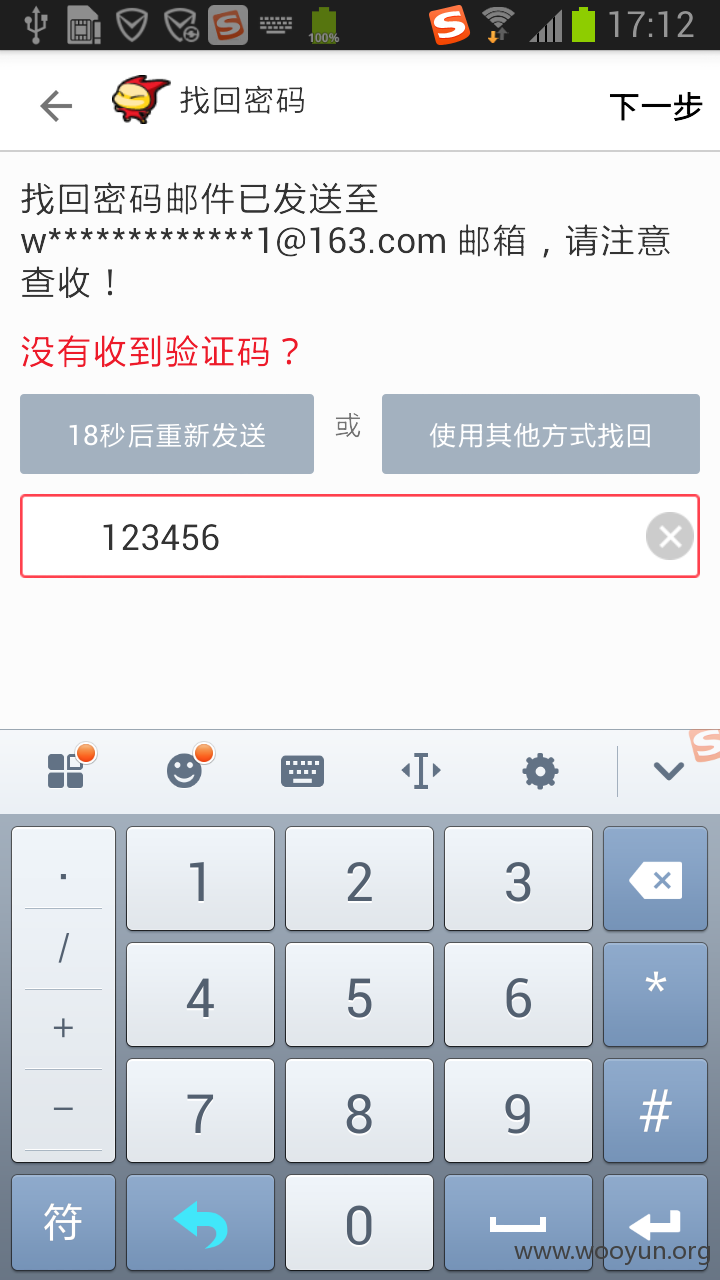This screenshot has width=720, height=1280.
Task: Open the cursor move tool
Action: point(421,771)
